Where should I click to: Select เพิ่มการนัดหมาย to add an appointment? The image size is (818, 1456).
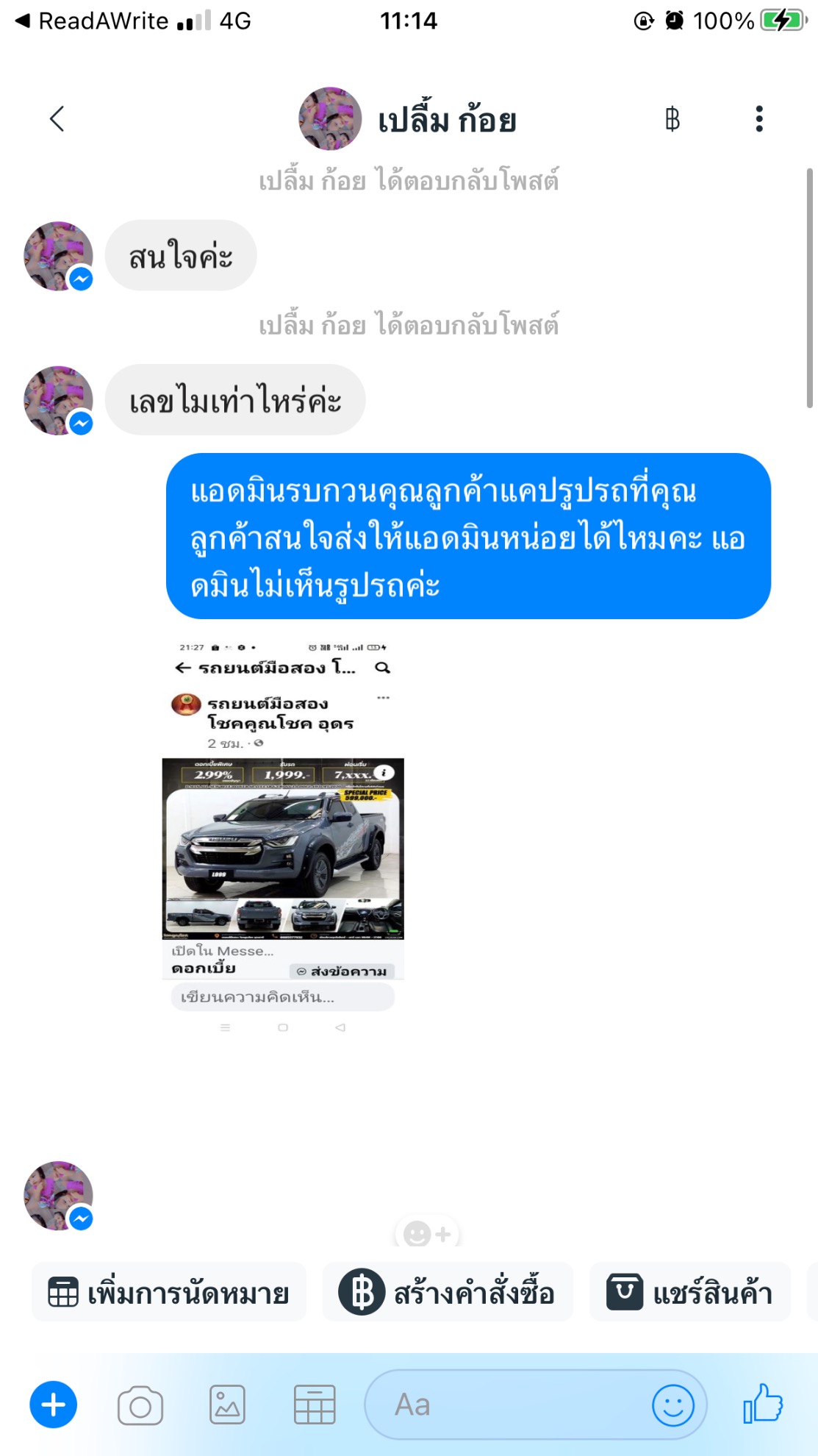tap(169, 1293)
